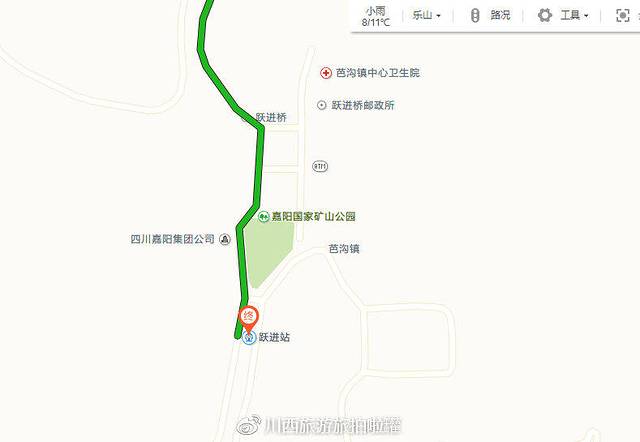
Task: Toggle the 路况 traffic layer
Action: [491, 15]
